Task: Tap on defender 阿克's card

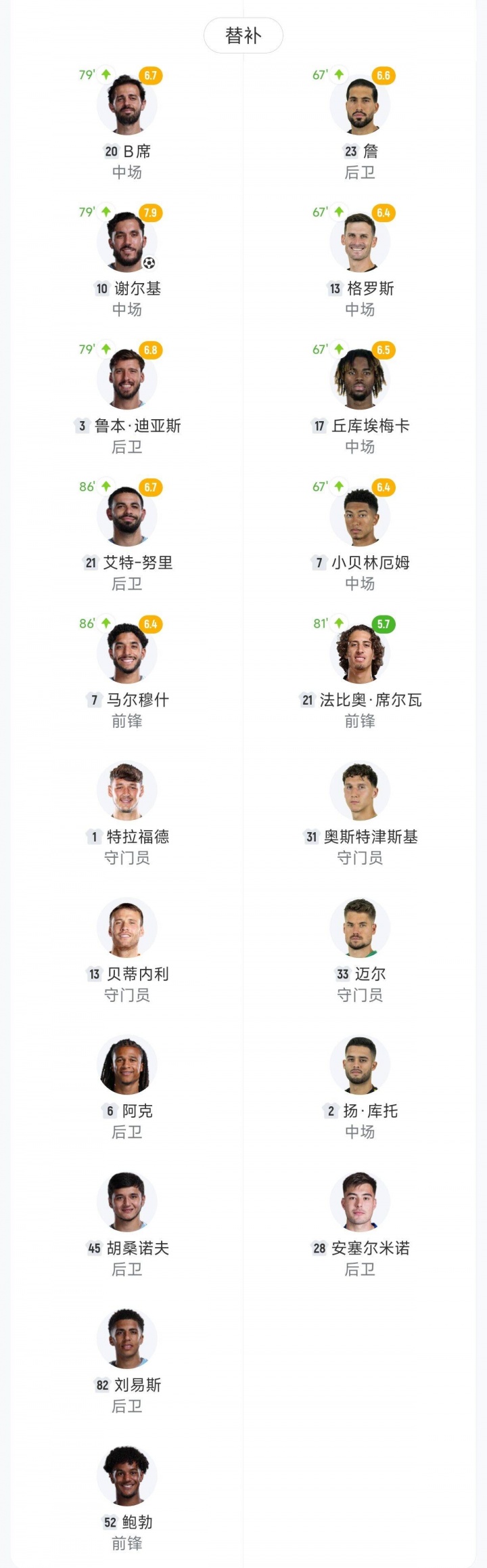Action: [127, 1065]
